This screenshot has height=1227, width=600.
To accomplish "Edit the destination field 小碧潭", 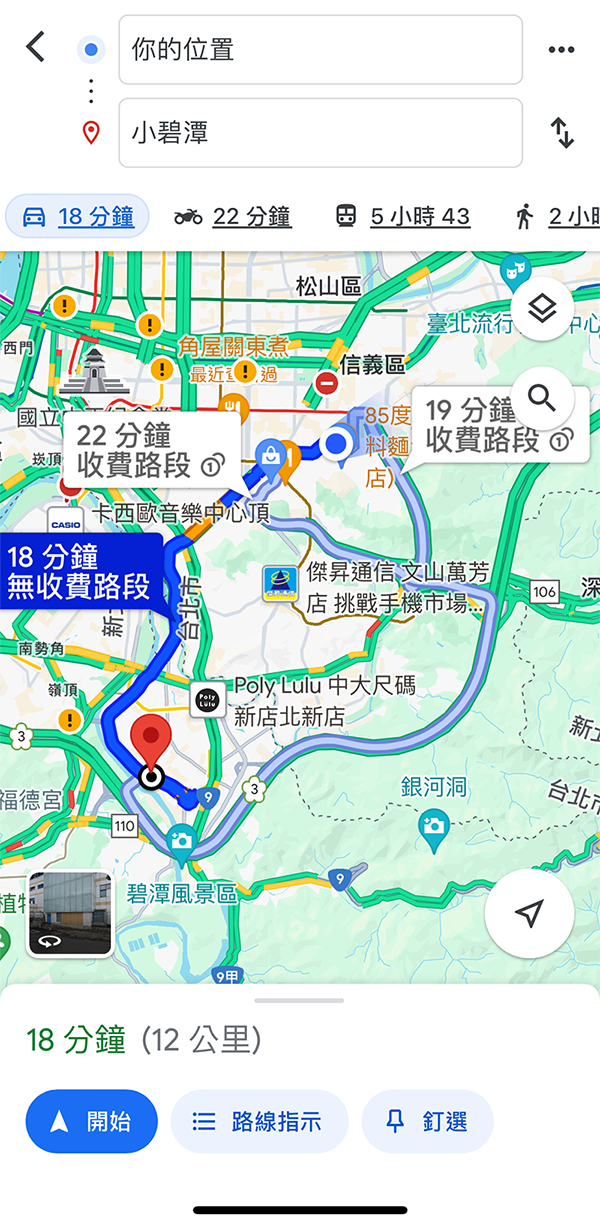I will tap(320, 133).
